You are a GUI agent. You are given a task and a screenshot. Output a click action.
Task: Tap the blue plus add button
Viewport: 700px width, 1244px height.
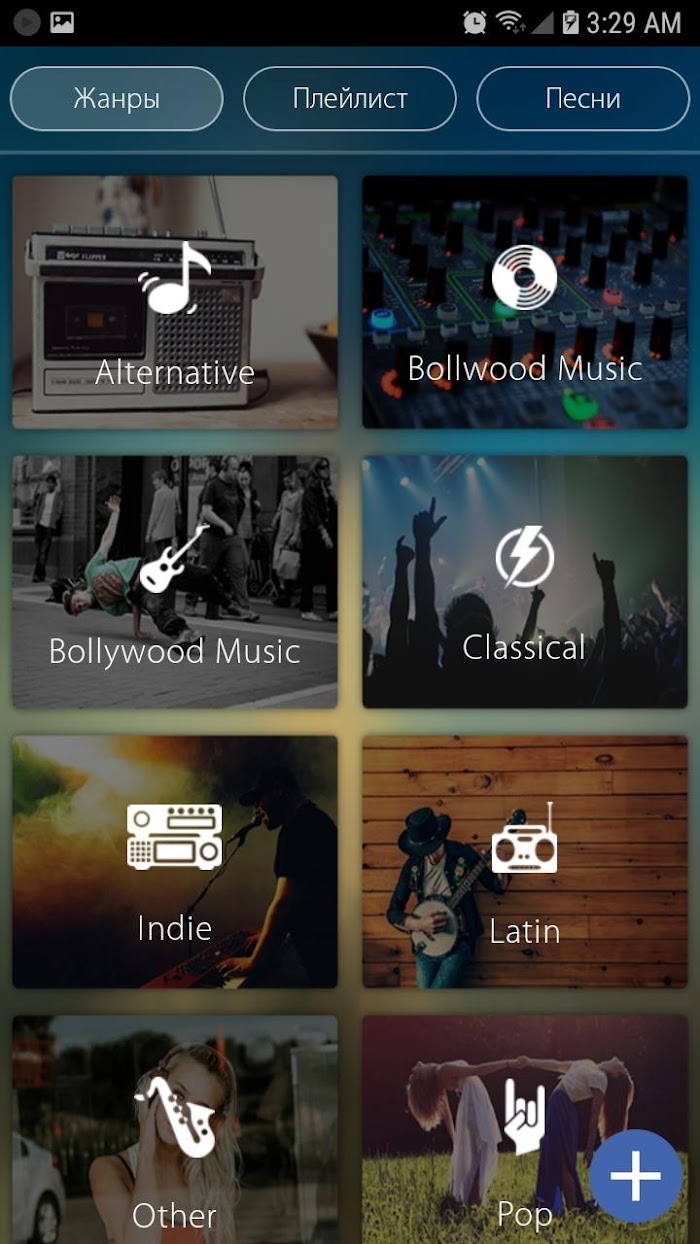click(x=636, y=1176)
